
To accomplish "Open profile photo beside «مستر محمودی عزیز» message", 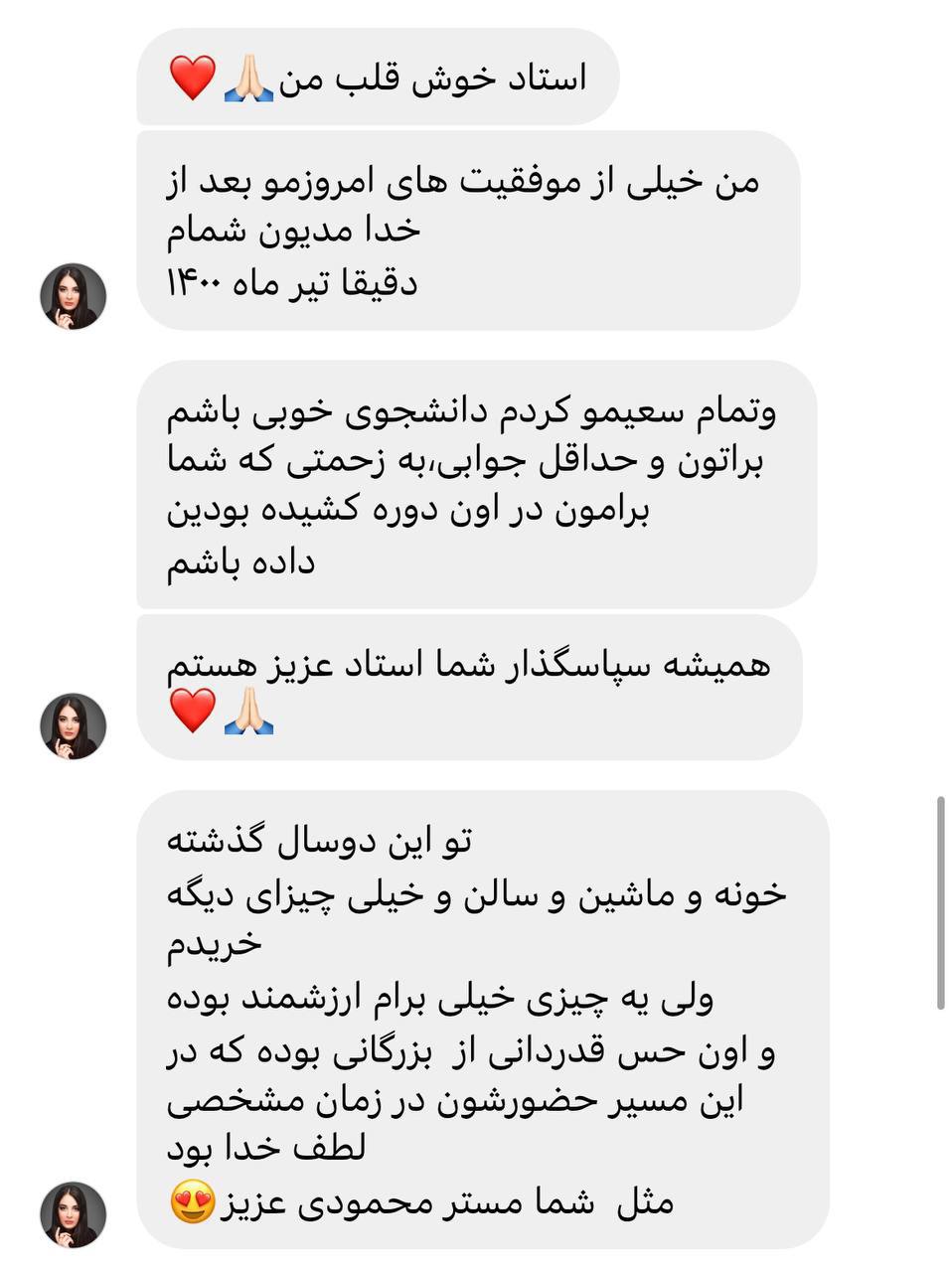I will click(73, 1214).
